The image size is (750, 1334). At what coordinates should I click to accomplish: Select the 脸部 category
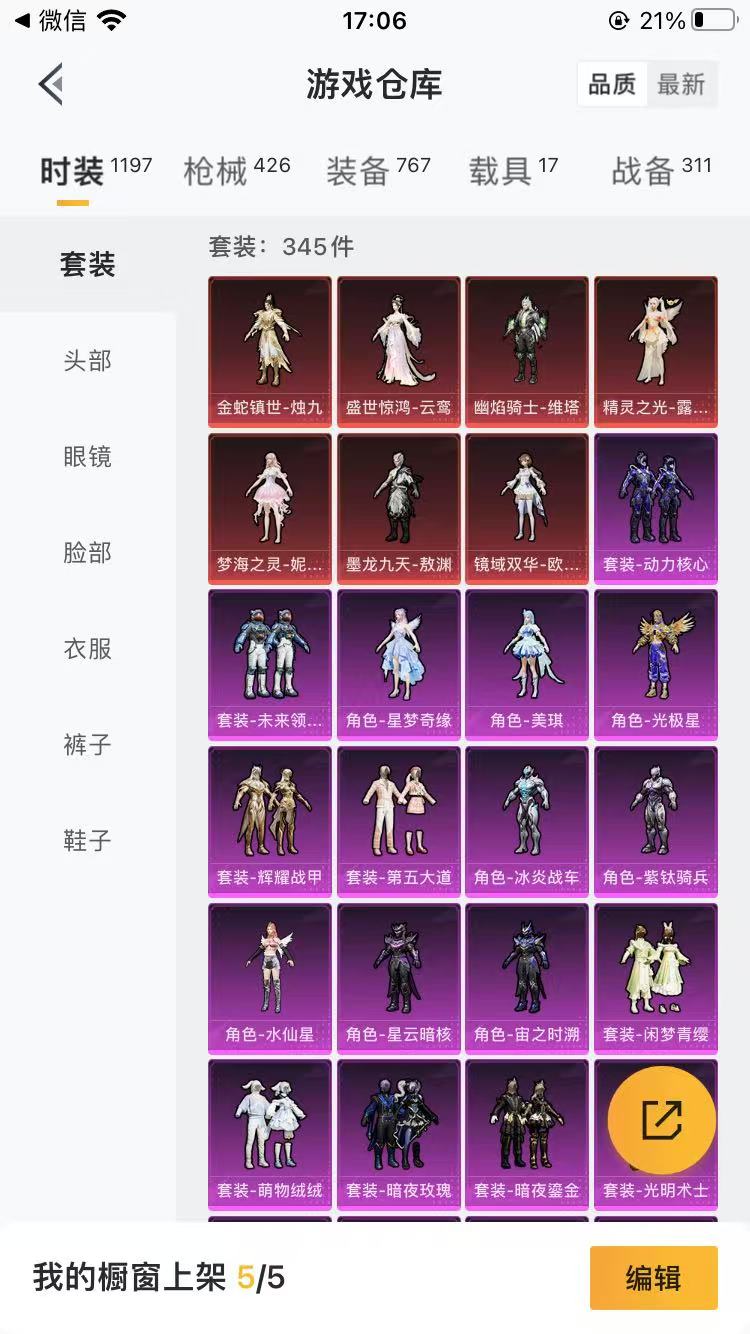click(88, 553)
